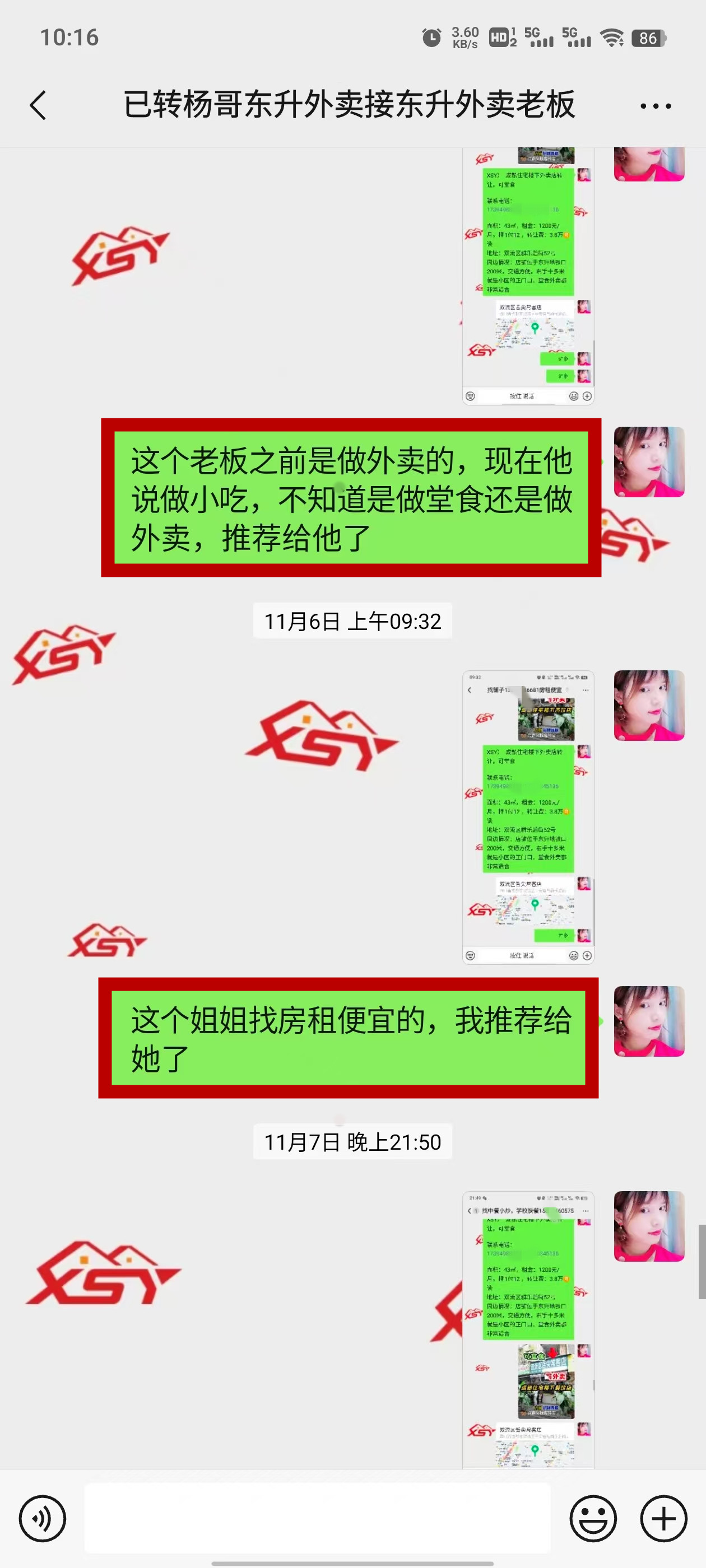
Task: Open the chat overflow menu
Action: 656,106
